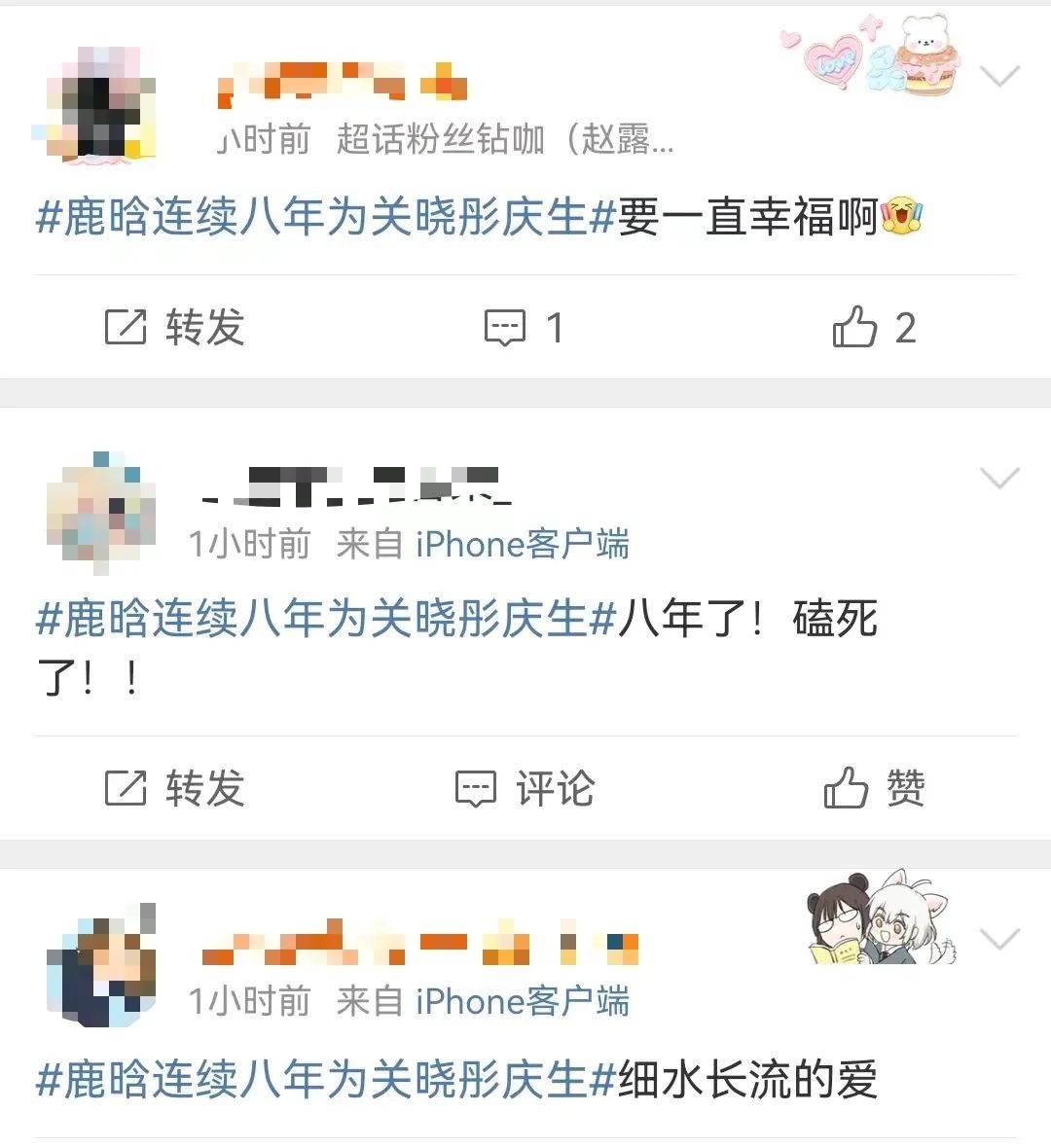The height and width of the screenshot is (1148, 1051).
Task: Repost the 要一直幸福啊 post
Action: click(x=174, y=328)
